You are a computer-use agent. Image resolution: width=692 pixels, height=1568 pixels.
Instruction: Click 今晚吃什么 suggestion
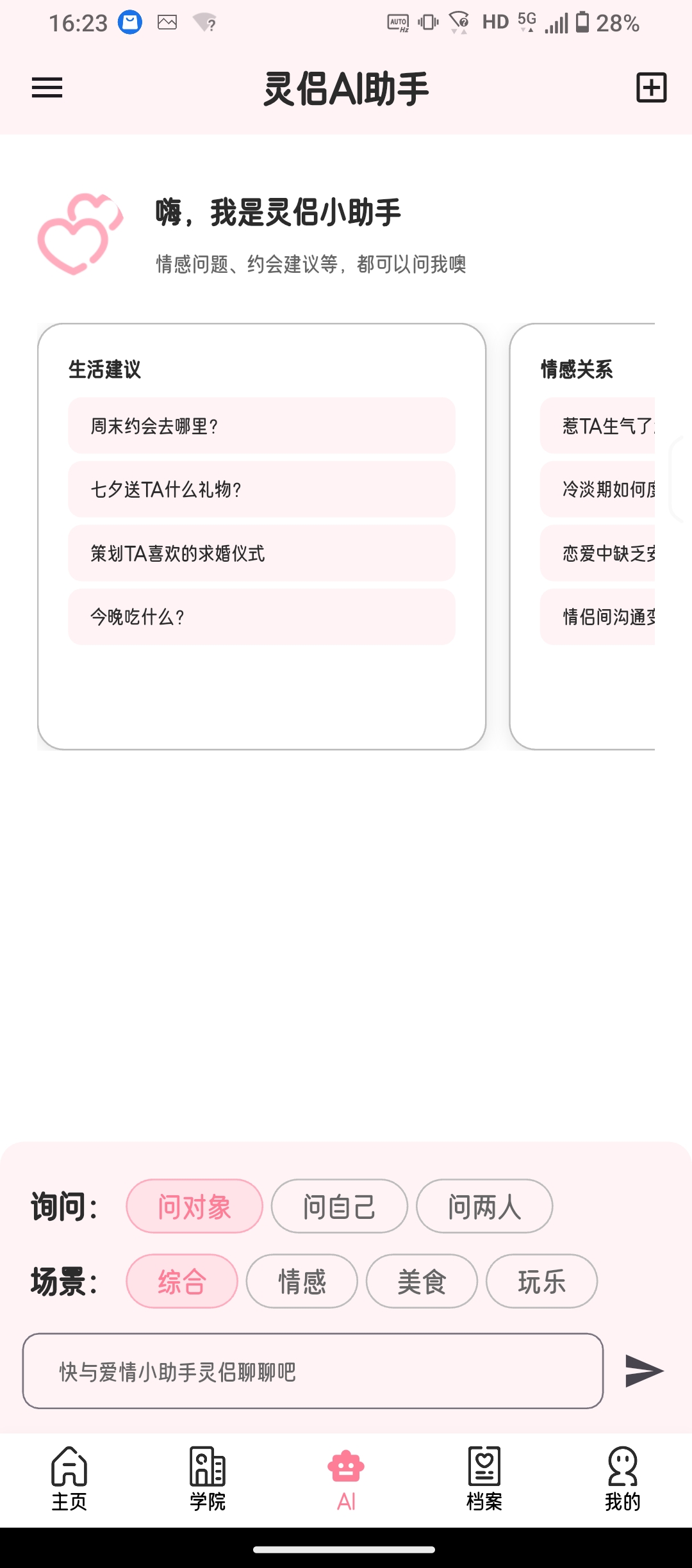(261, 617)
